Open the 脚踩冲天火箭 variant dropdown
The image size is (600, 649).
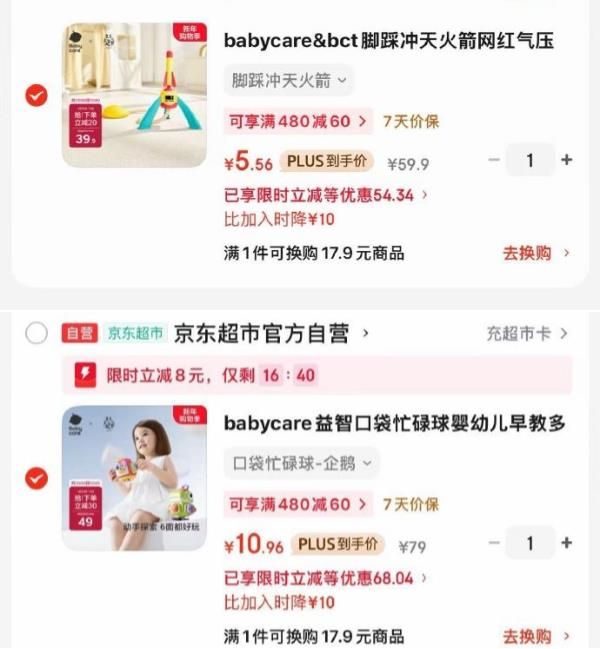pos(289,80)
